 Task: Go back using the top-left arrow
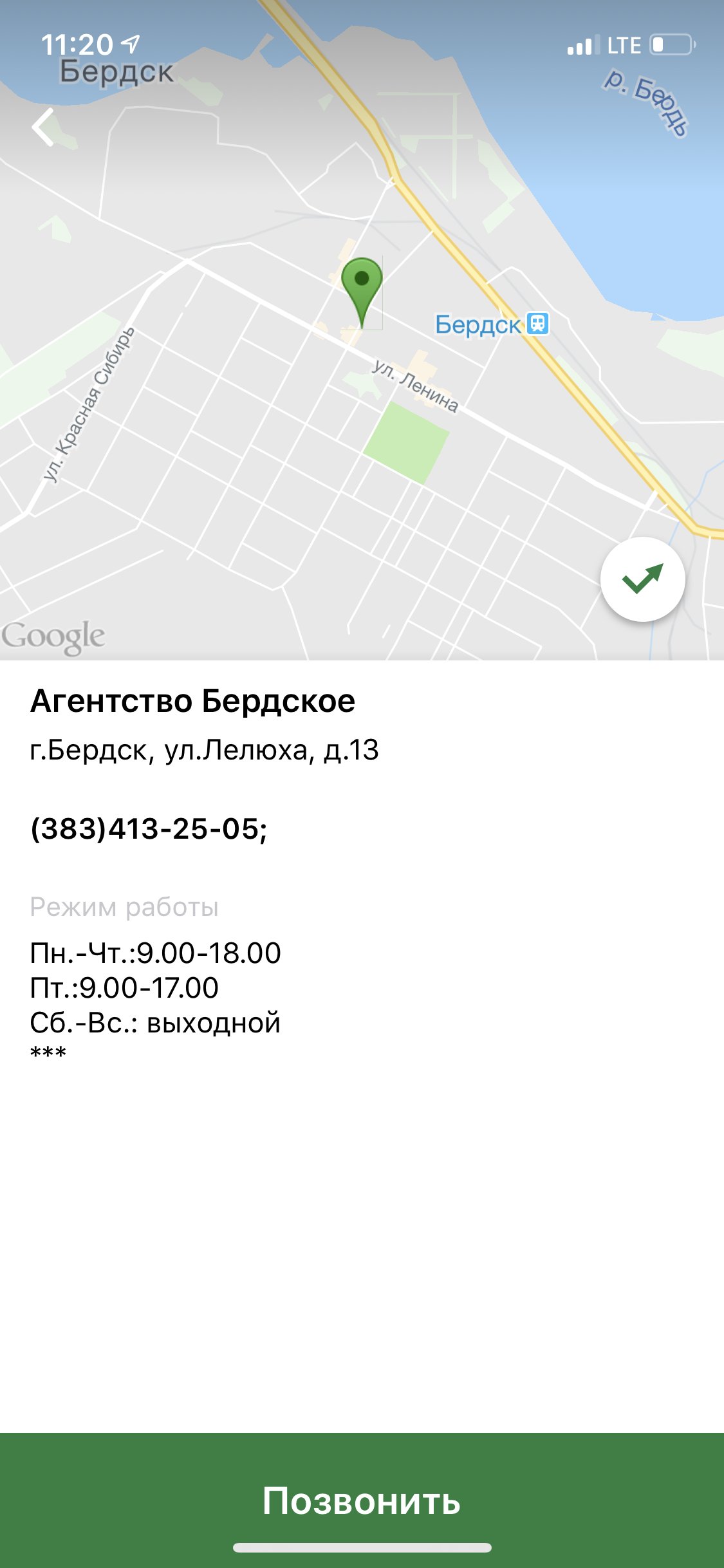click(x=44, y=127)
